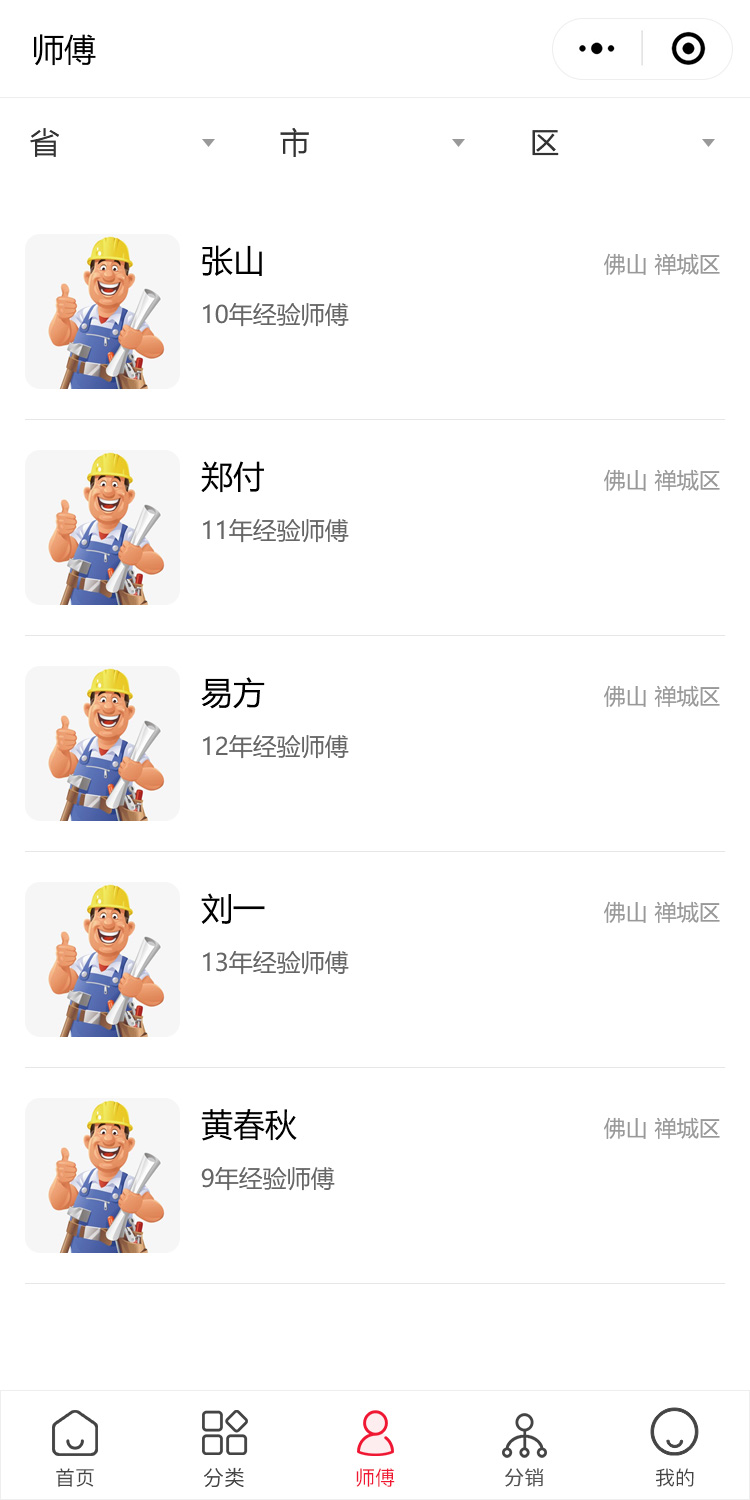Select master 易方 from the list
The height and width of the screenshot is (1500, 750).
pyautogui.click(x=374, y=743)
